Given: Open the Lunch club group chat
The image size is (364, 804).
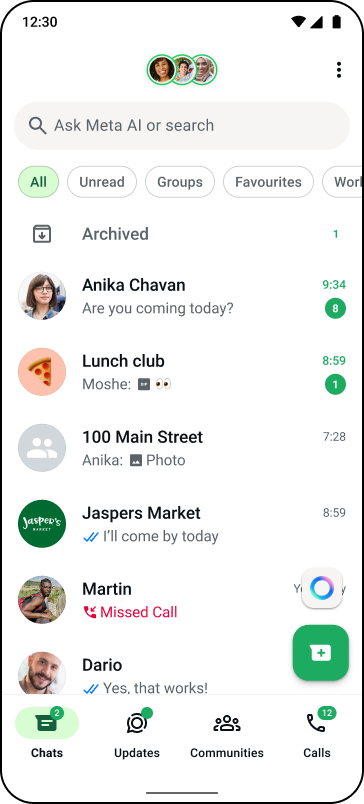Looking at the screenshot, I should point(182,372).
